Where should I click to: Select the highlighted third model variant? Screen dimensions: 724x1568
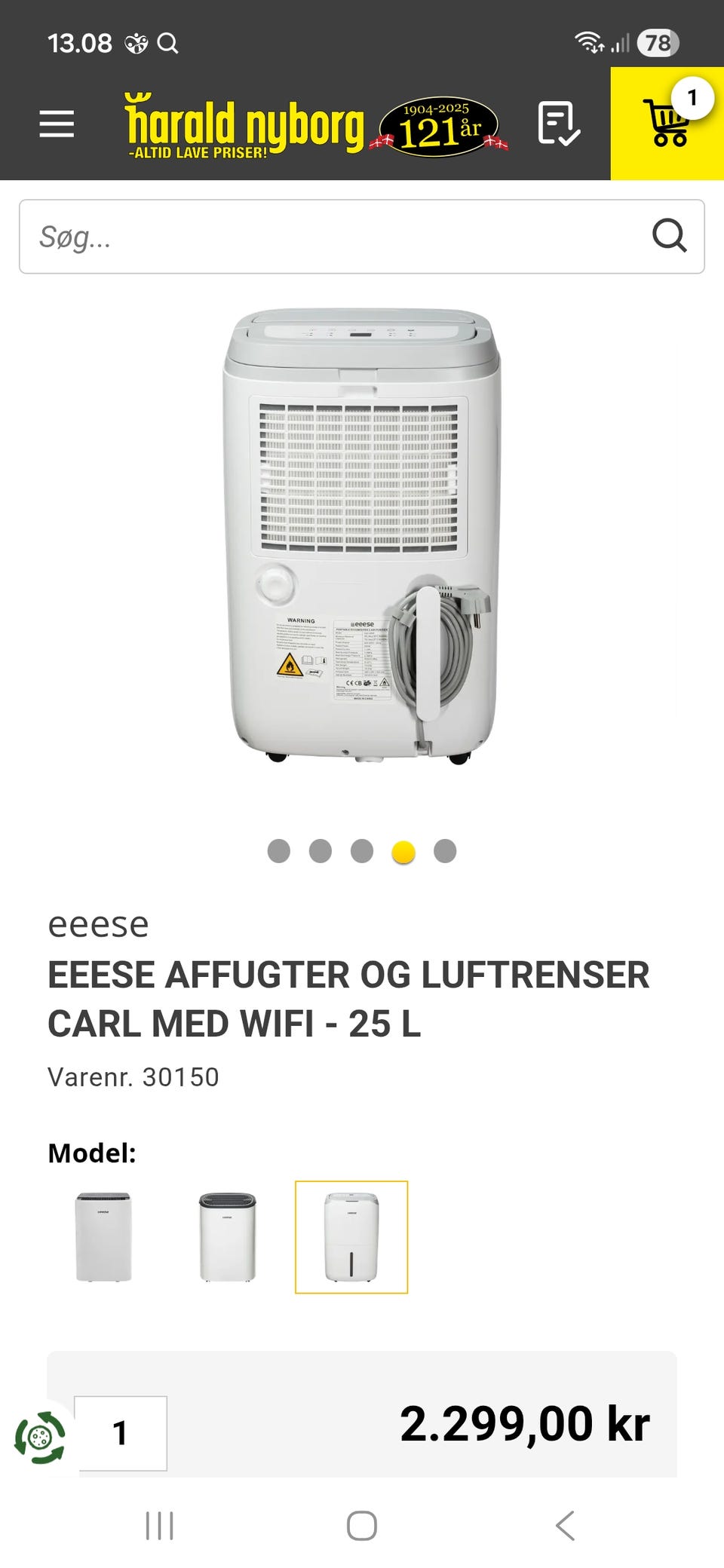(x=351, y=1237)
